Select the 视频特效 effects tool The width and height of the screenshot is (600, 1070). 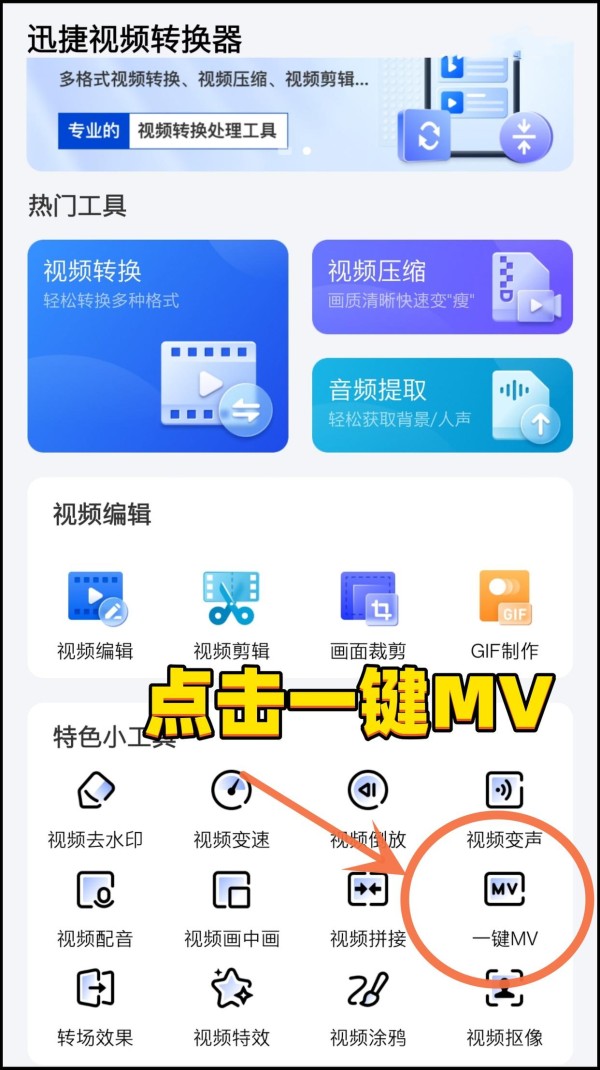(x=231, y=1009)
